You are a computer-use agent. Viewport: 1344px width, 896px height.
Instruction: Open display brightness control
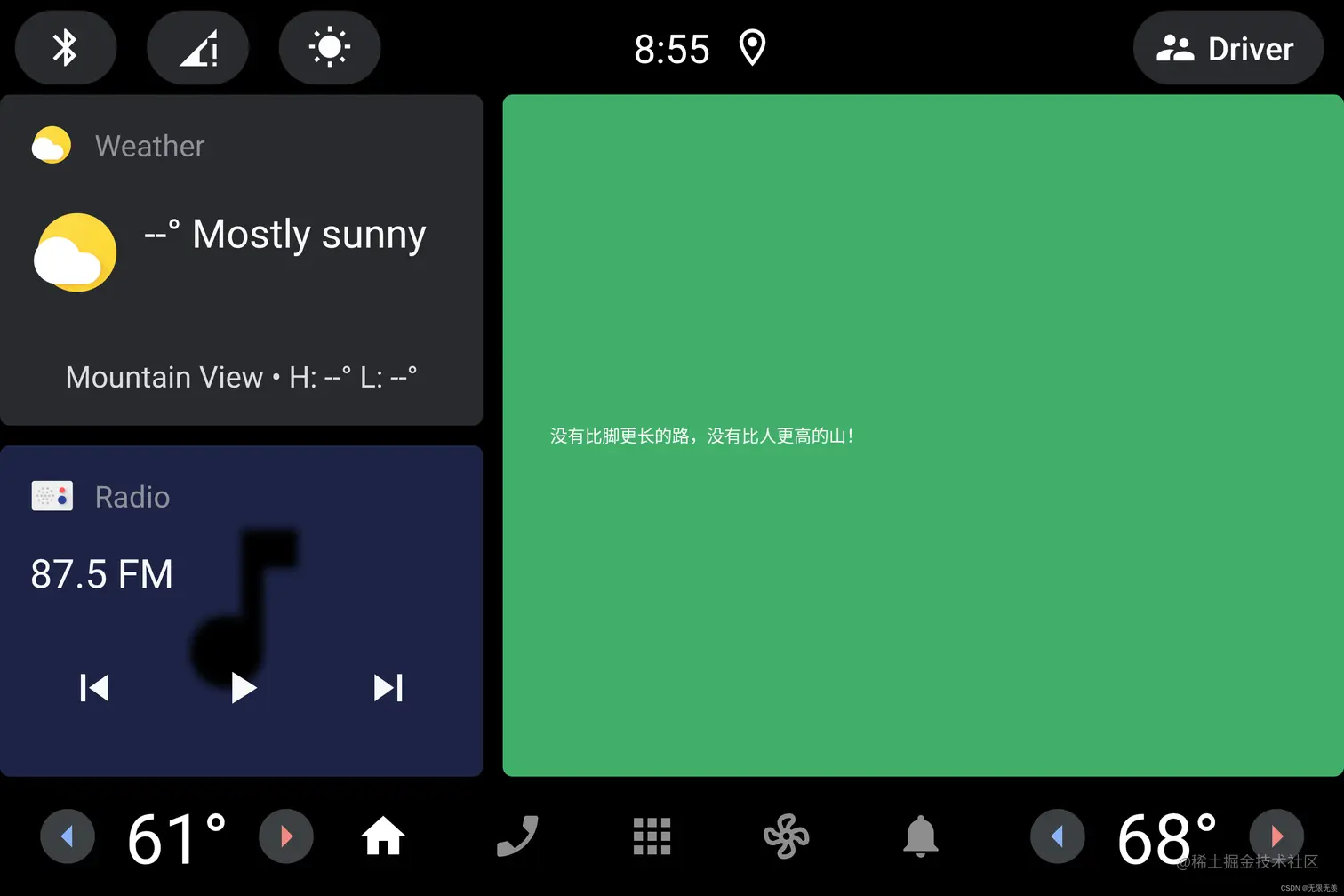pyautogui.click(x=329, y=48)
